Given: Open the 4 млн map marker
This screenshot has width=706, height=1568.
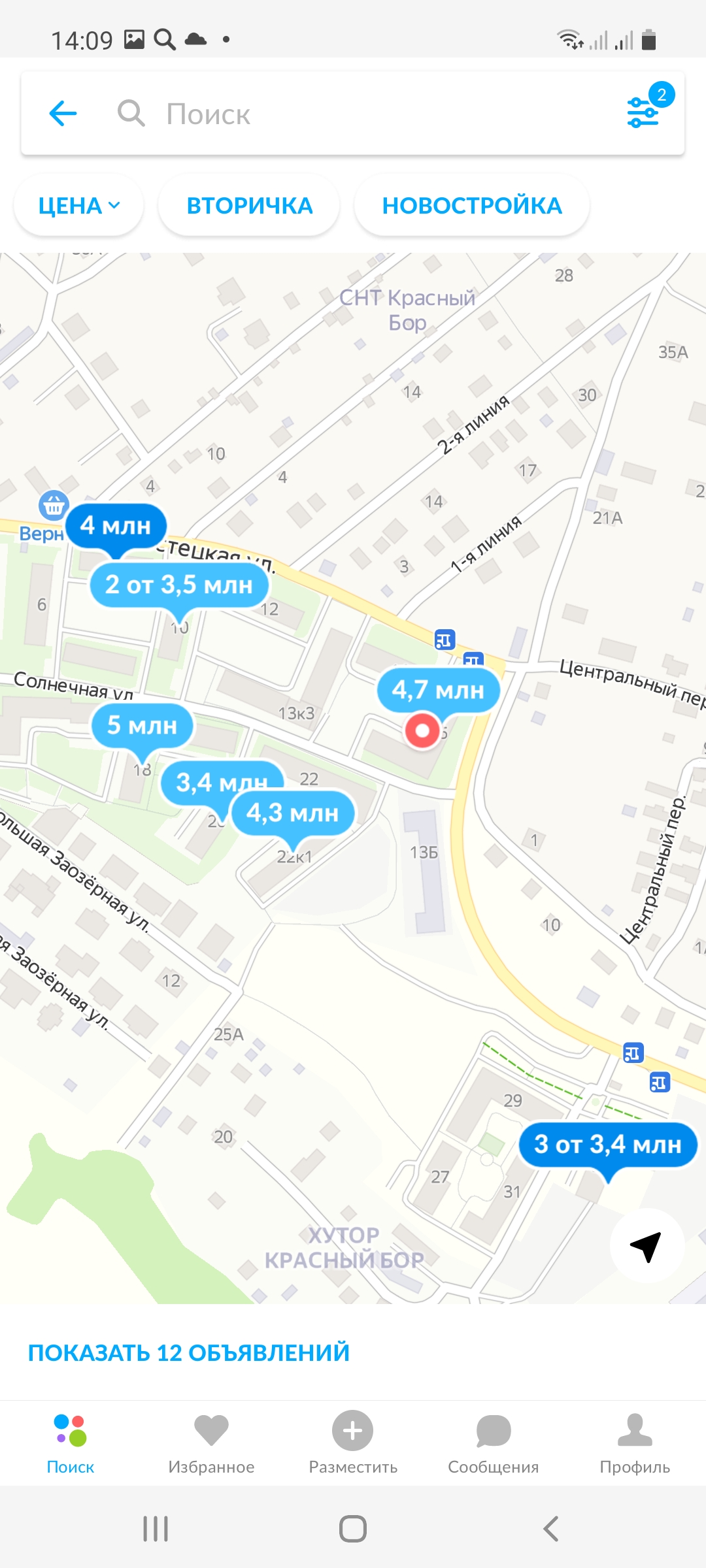Looking at the screenshot, I should pos(116,526).
